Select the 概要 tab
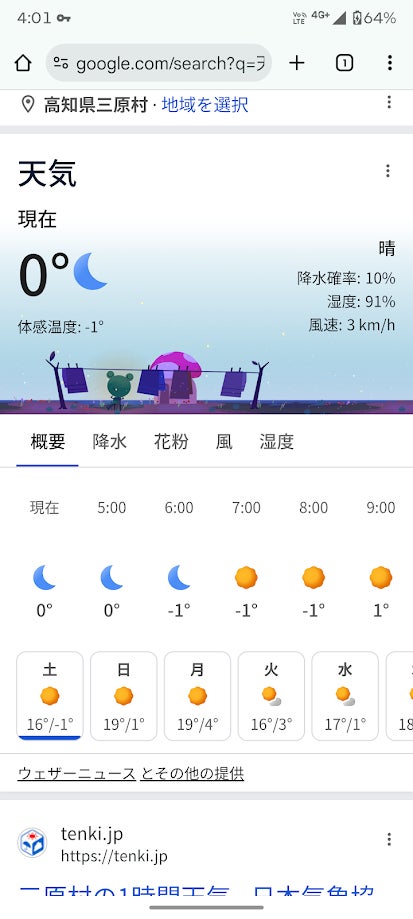Viewport: 413px width, 919px height. tap(47, 441)
